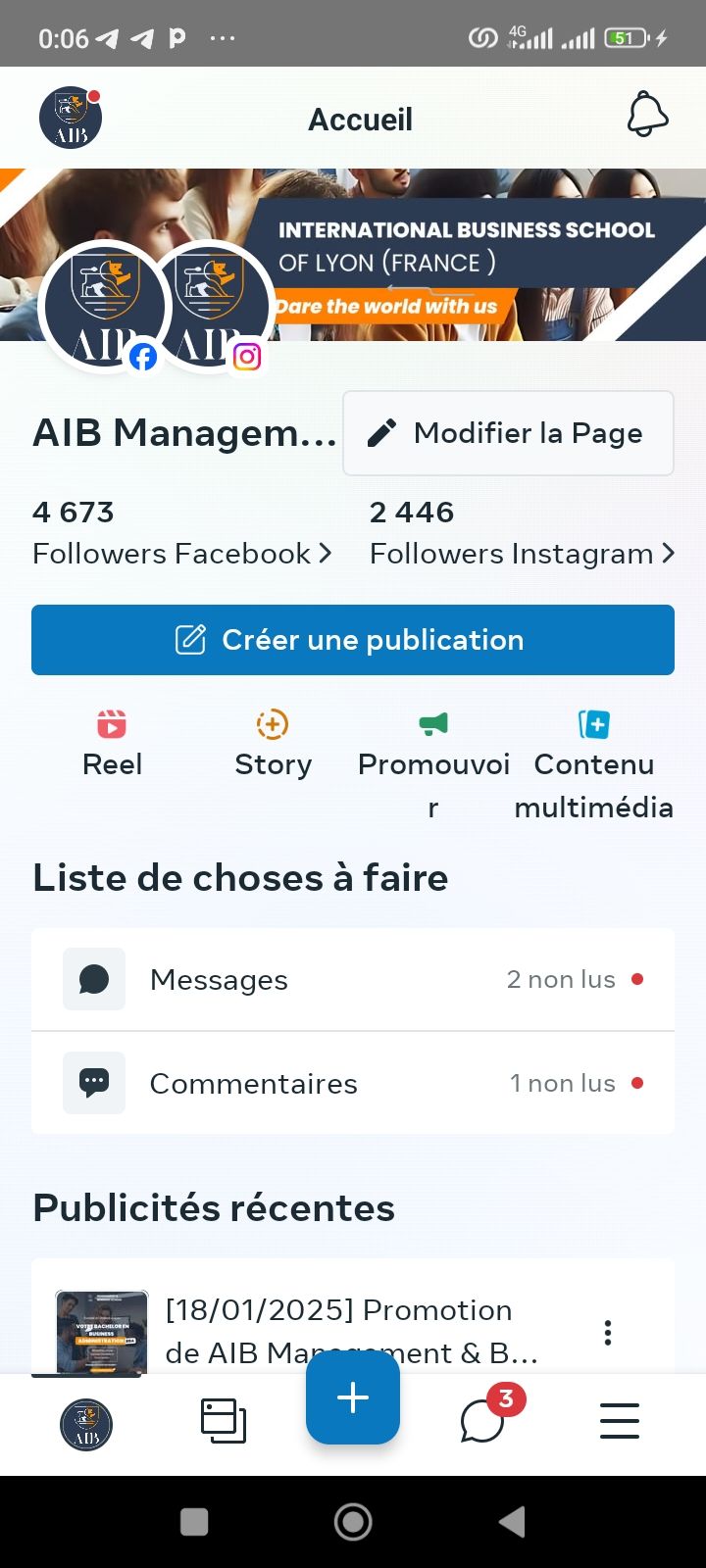706x1568 pixels.
Task: View Followers Instagram details
Action: pos(522,554)
